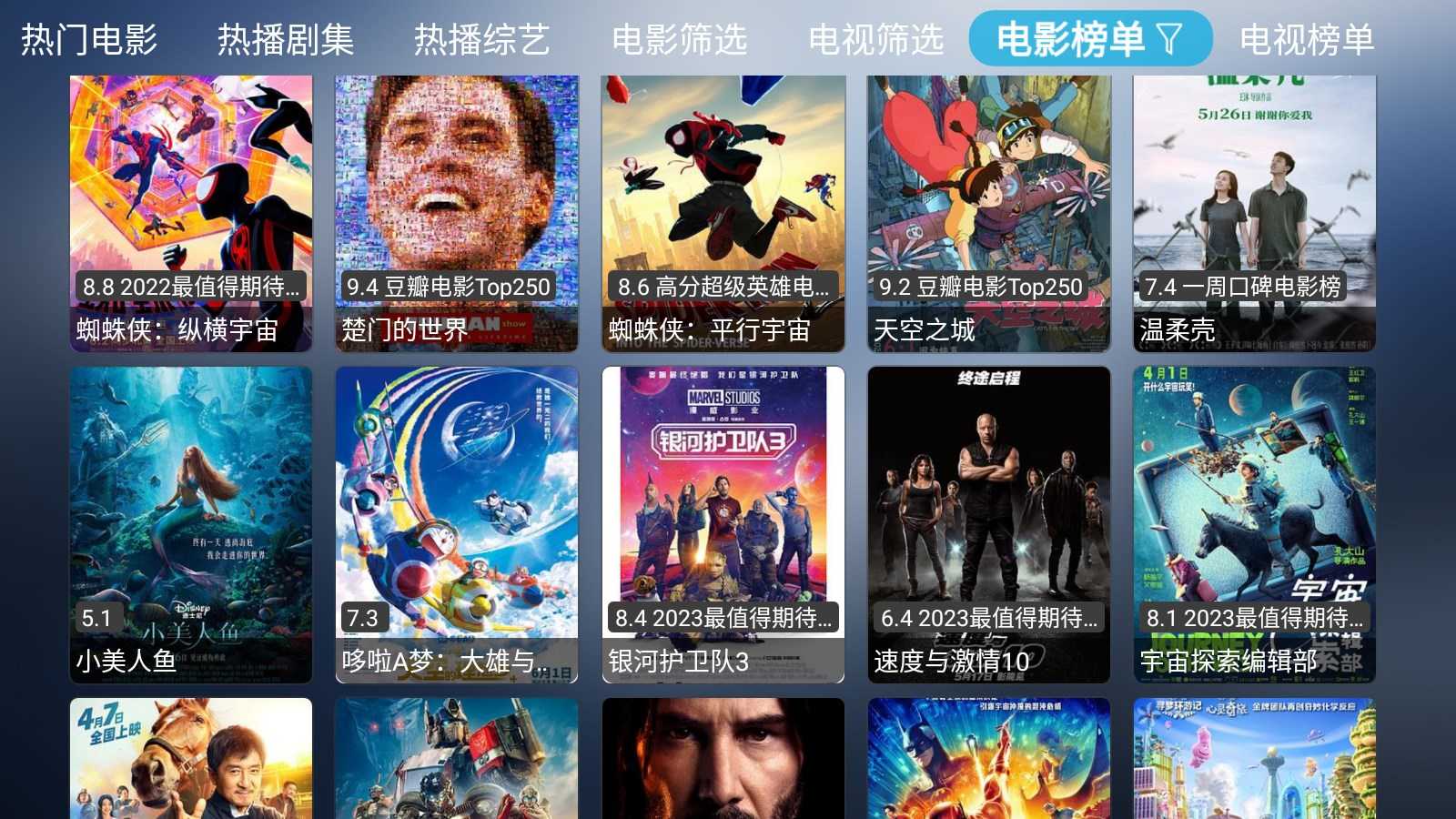This screenshot has width=1456, height=819.
Task: Select the 速度与激情10 poster
Action: point(989,524)
